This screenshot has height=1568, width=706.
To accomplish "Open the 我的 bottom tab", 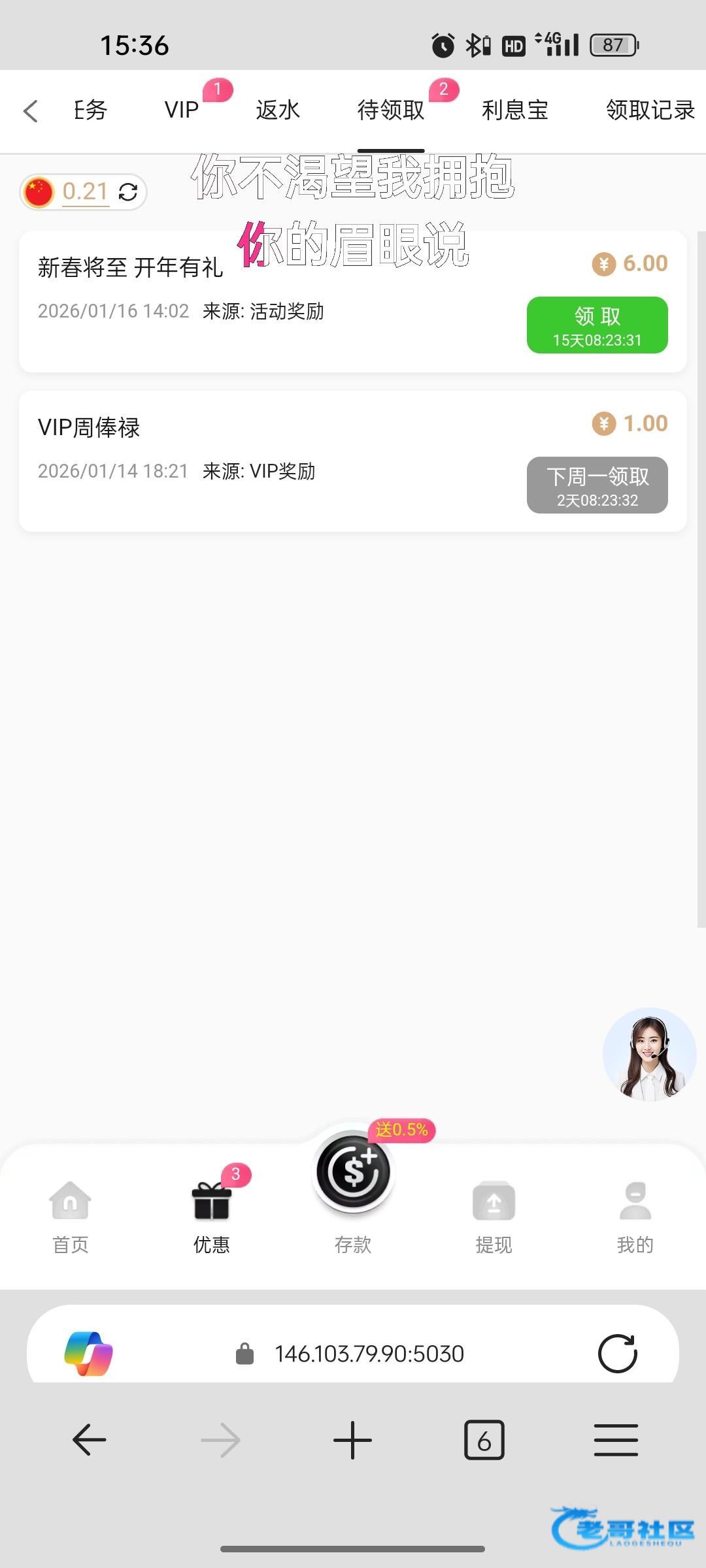I will [x=635, y=1217].
